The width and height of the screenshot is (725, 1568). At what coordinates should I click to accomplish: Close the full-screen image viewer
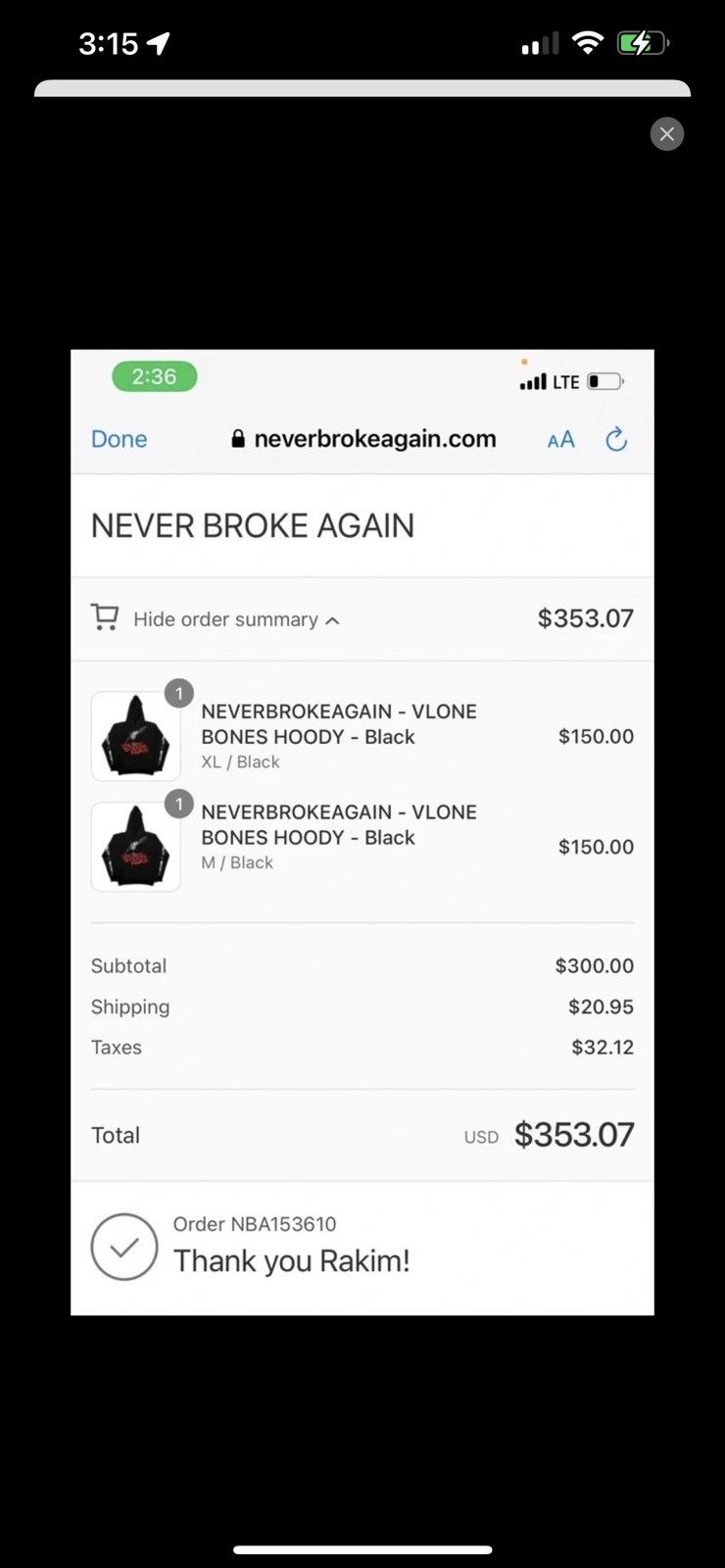tap(667, 134)
